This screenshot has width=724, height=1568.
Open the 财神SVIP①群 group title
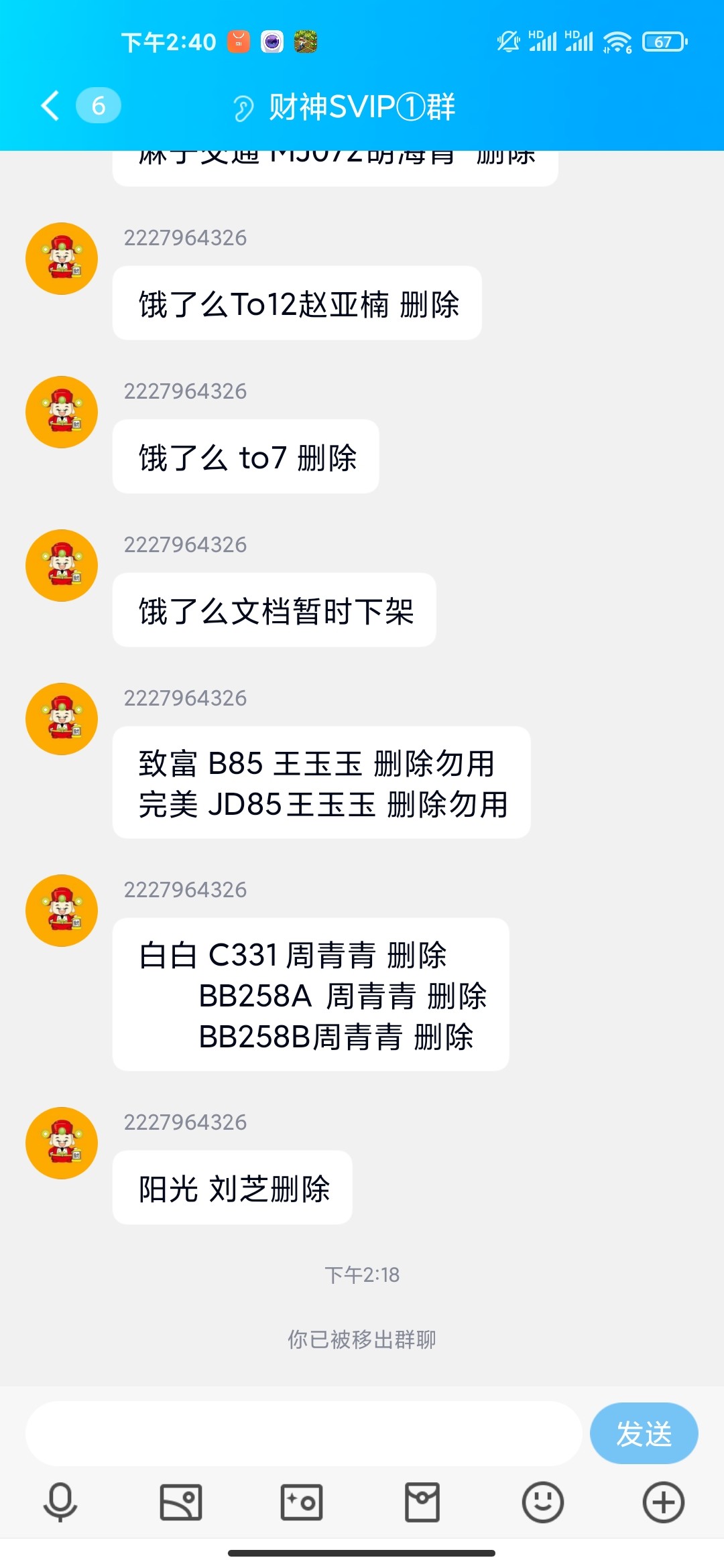point(361,107)
